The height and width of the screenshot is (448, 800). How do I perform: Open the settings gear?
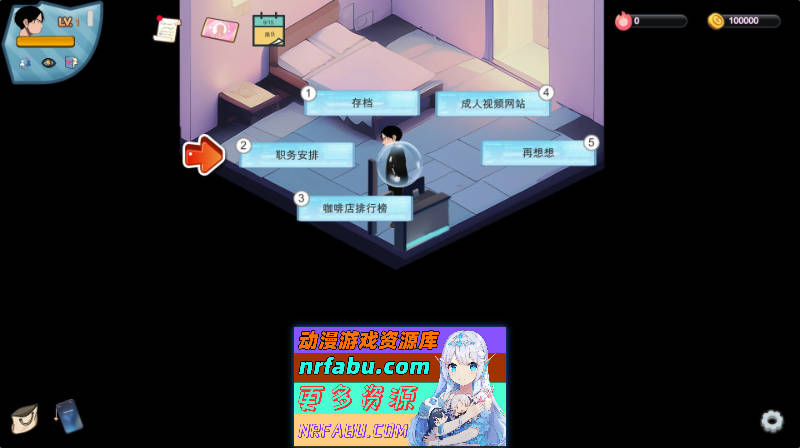pyautogui.click(x=771, y=420)
